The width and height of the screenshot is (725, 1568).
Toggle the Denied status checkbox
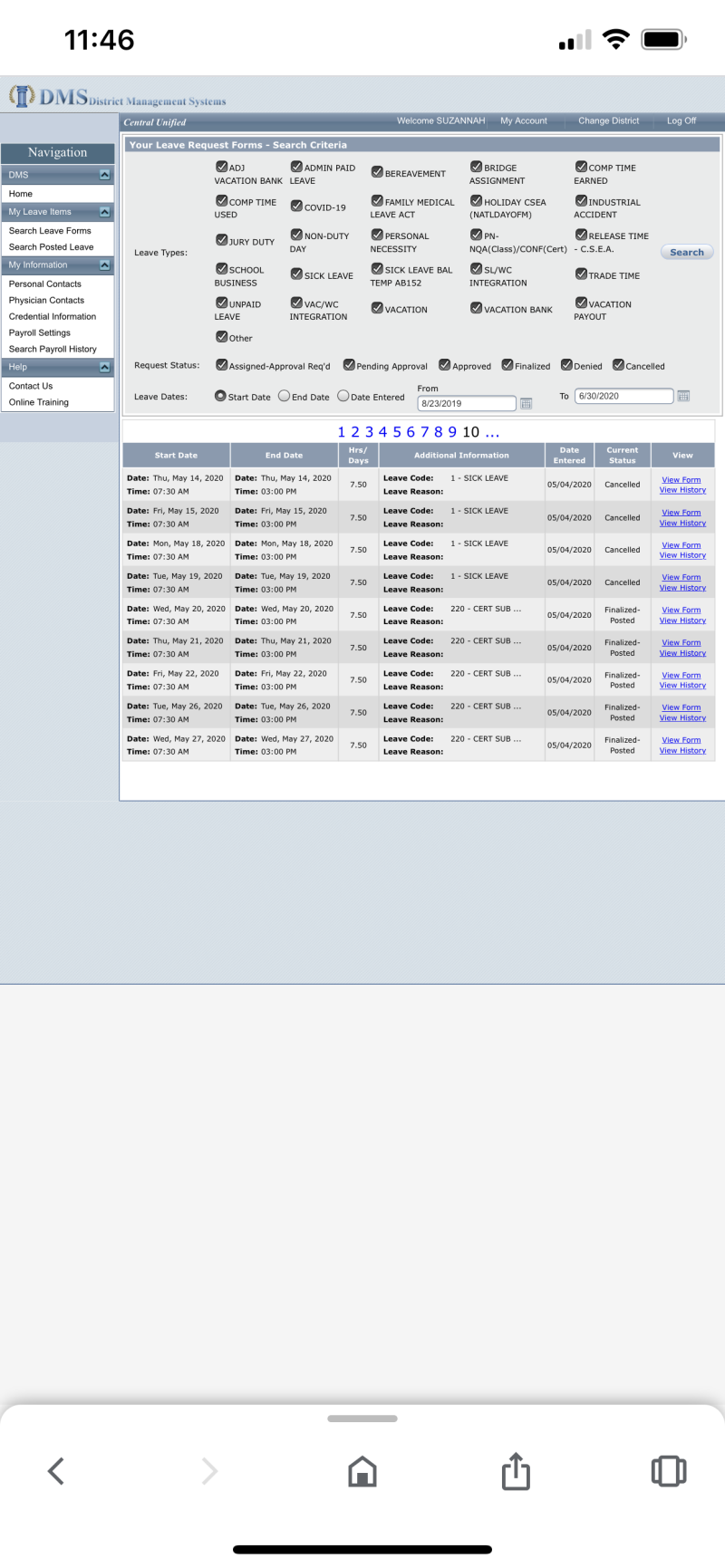(x=566, y=365)
